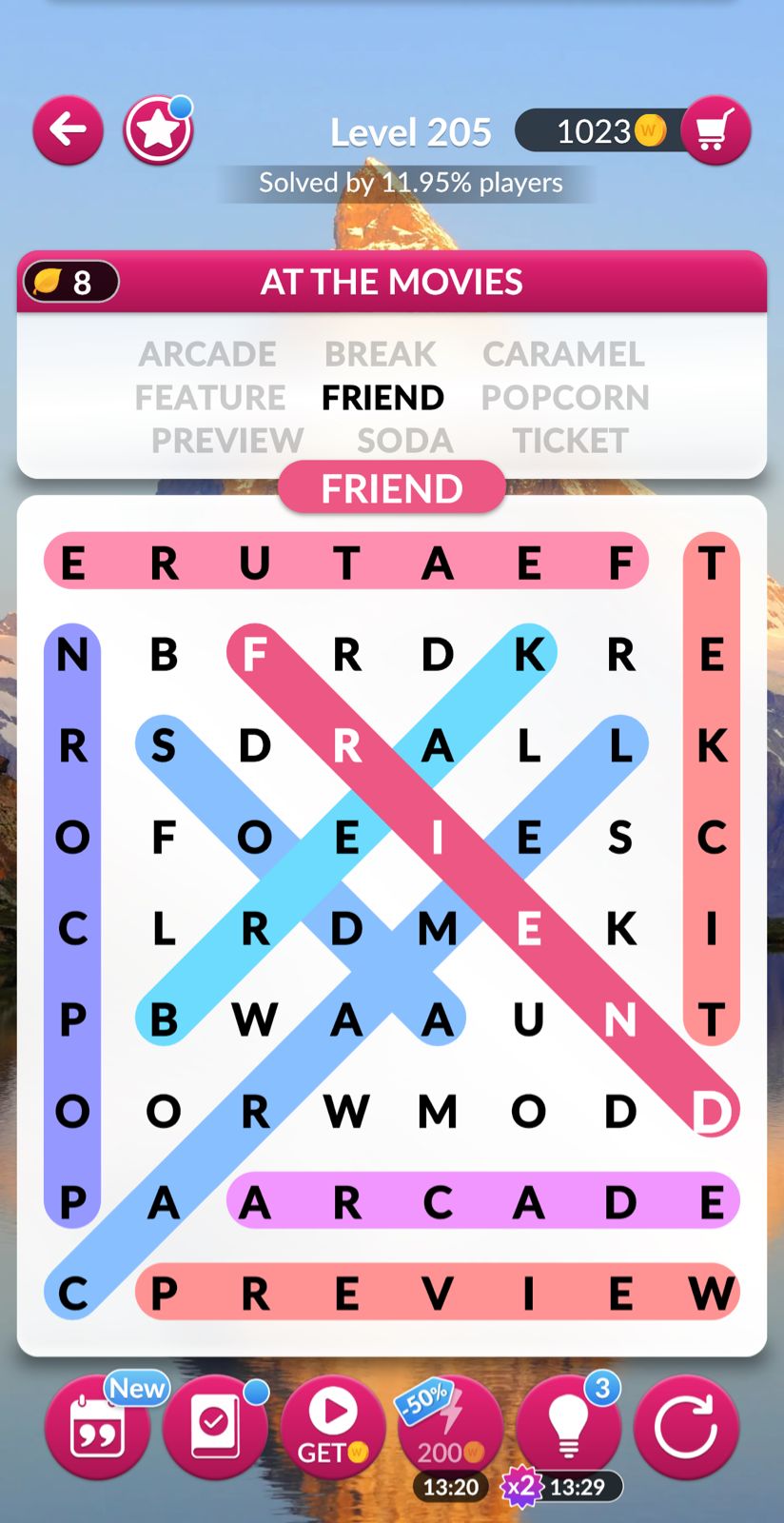Open the daily quote calendar

pyautogui.click(x=97, y=1427)
